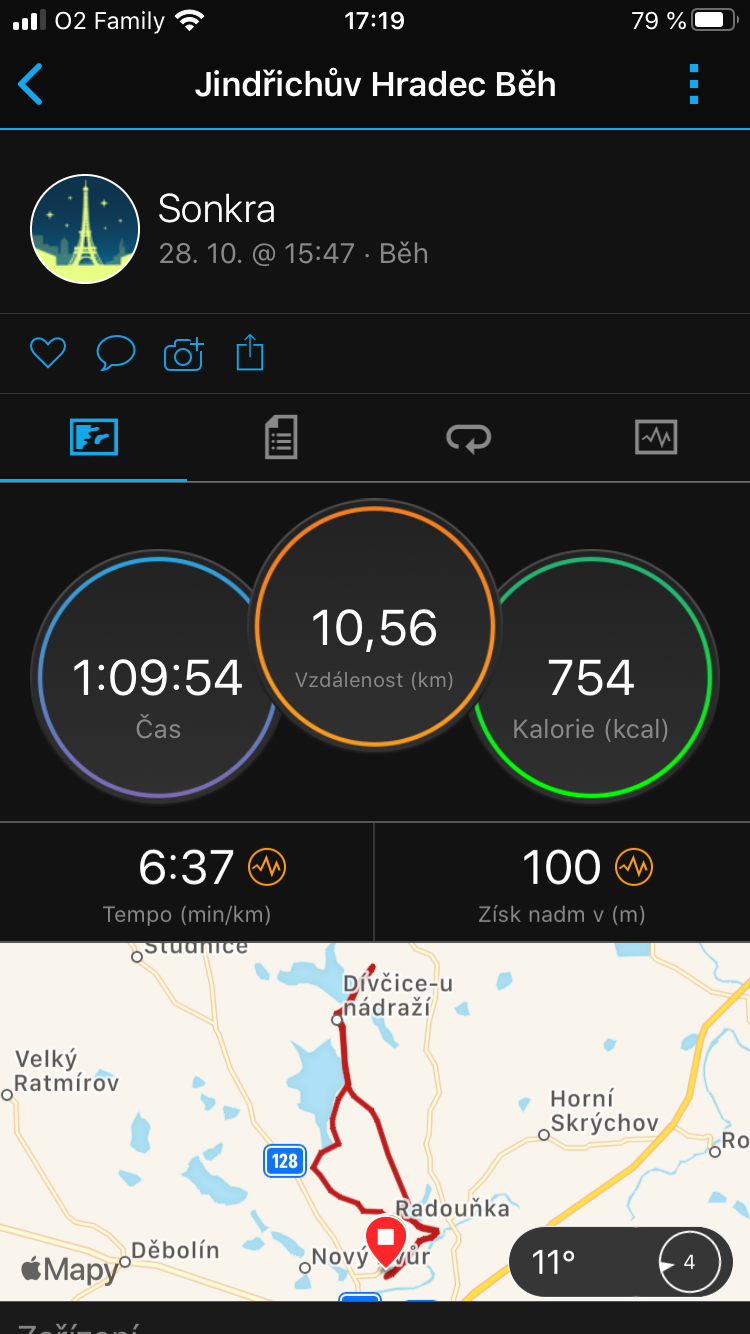Open Sonkra's profile picture

pos(85,229)
